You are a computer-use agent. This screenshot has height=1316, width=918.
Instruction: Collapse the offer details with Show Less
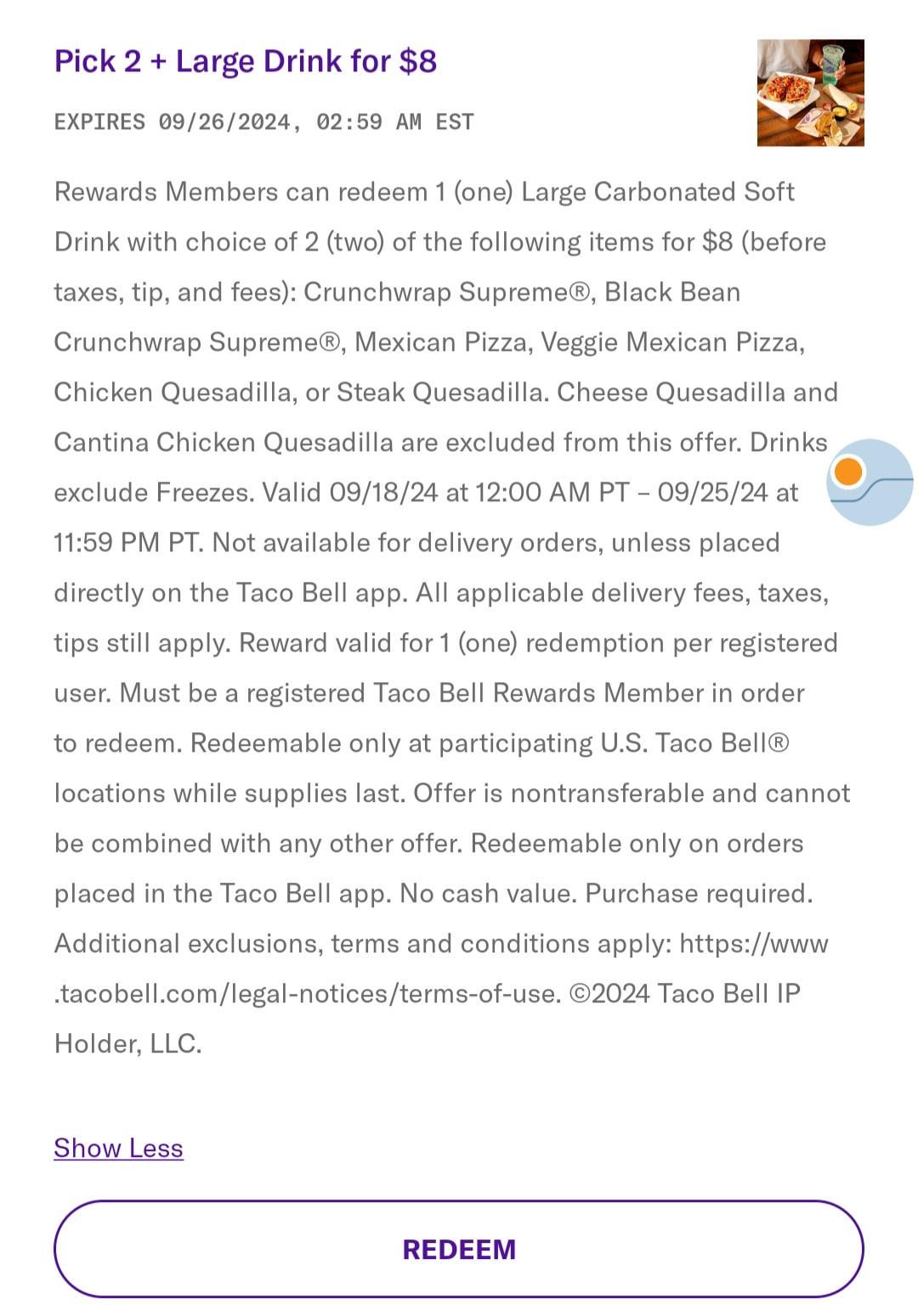coord(118,1148)
